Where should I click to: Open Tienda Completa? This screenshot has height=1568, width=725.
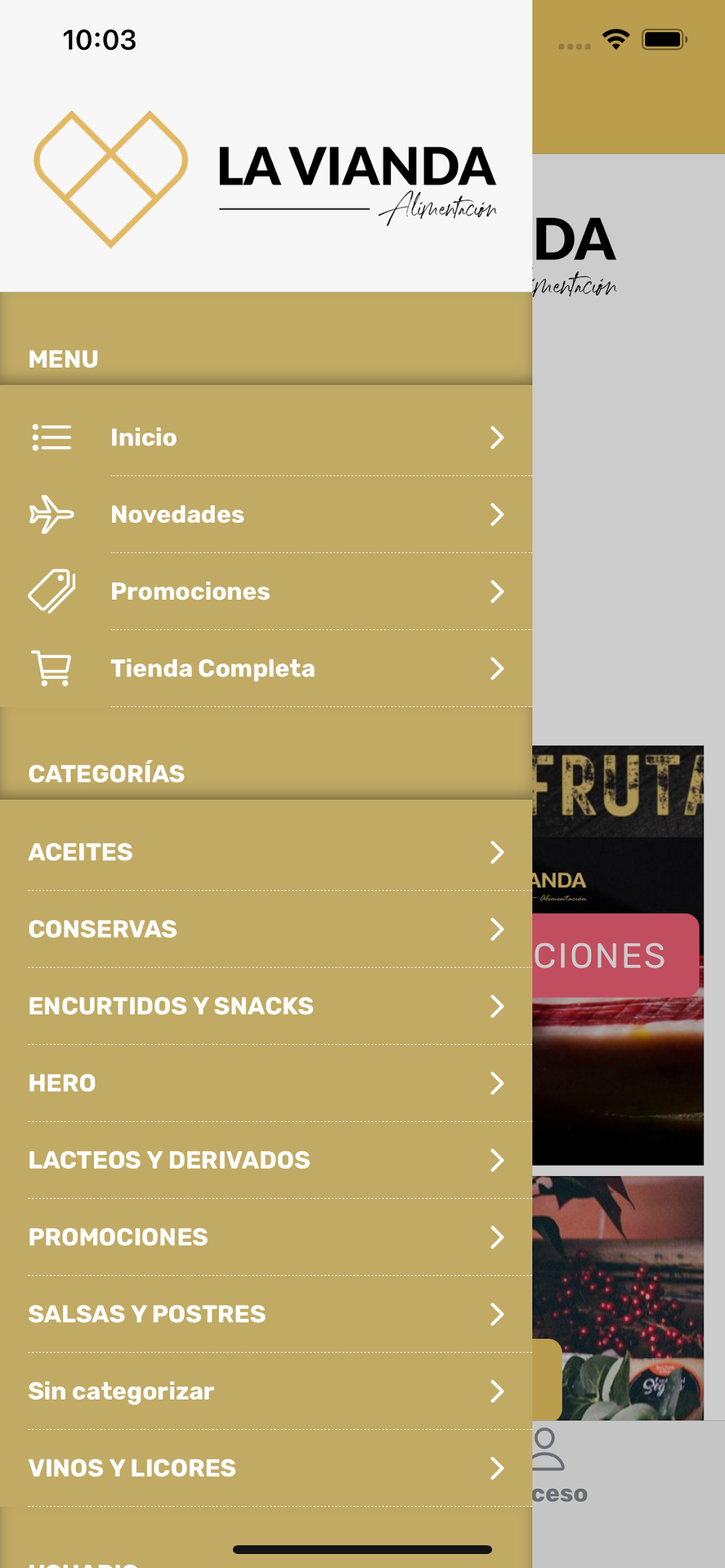point(266,669)
